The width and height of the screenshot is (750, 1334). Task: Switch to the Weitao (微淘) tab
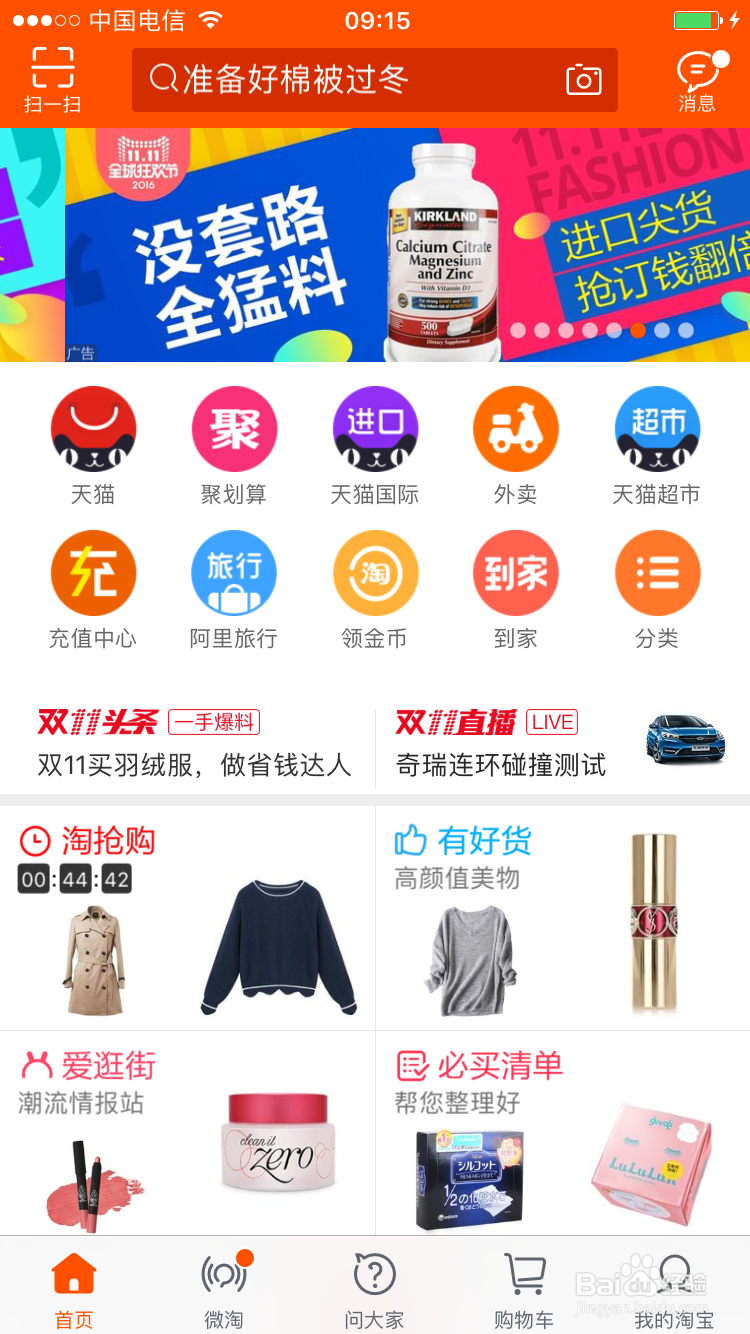[x=223, y=1290]
